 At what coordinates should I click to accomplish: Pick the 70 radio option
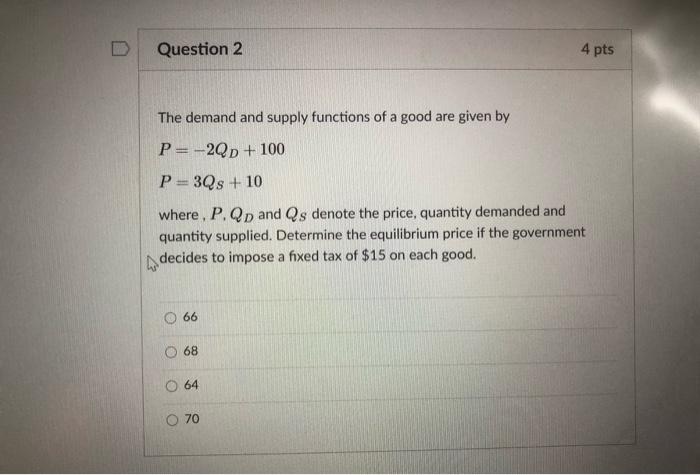[171, 420]
